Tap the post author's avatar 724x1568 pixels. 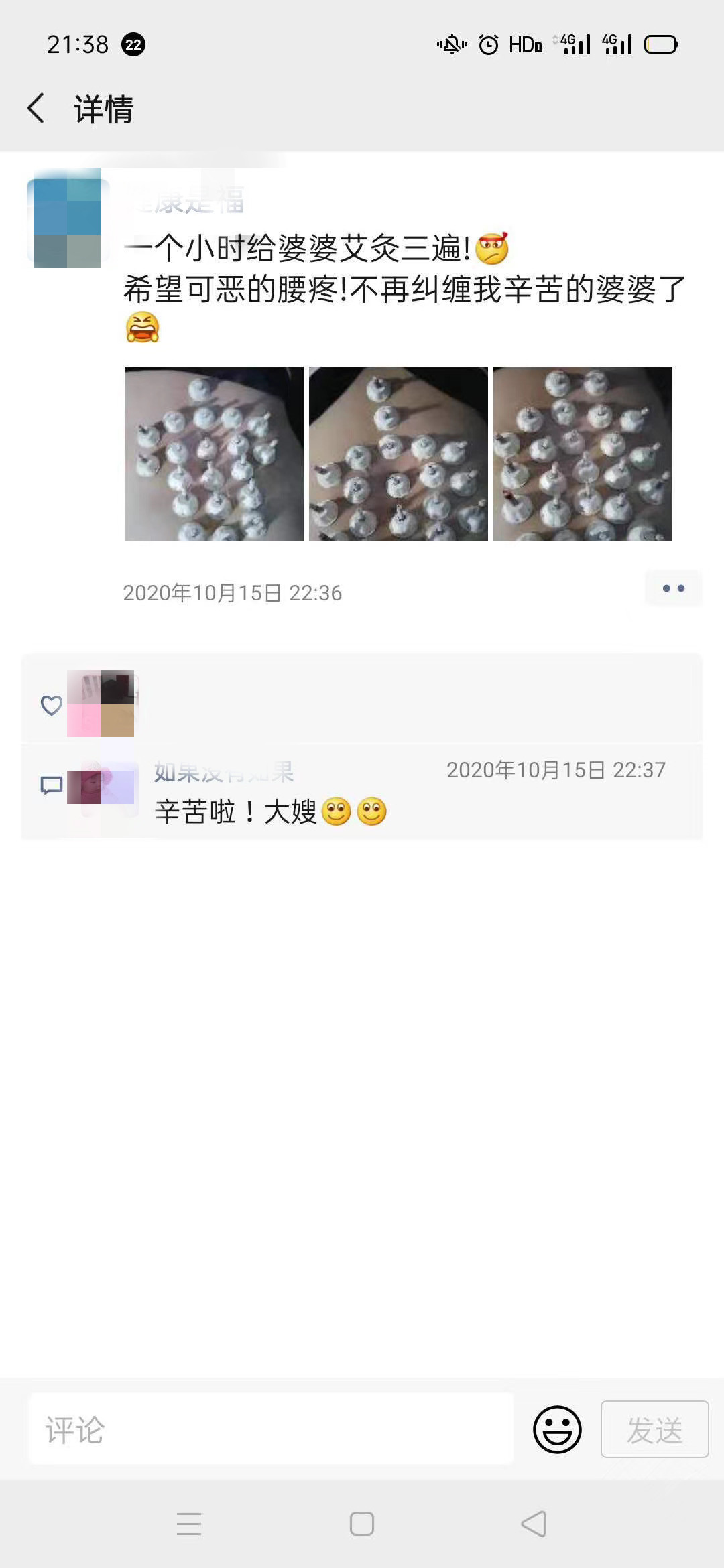coord(67,218)
